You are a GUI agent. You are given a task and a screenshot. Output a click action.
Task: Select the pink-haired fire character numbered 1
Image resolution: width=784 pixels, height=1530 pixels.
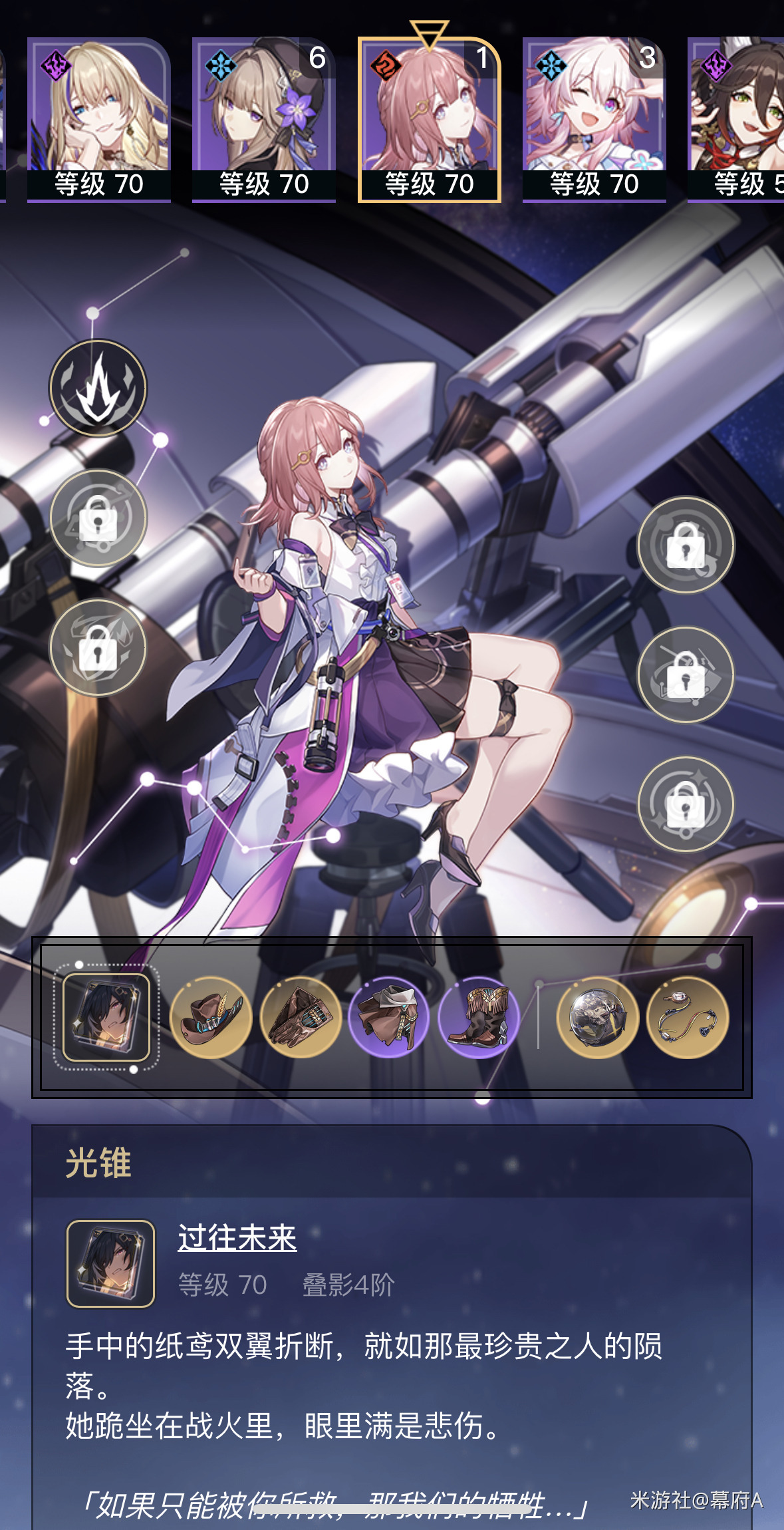pyautogui.click(x=429, y=120)
